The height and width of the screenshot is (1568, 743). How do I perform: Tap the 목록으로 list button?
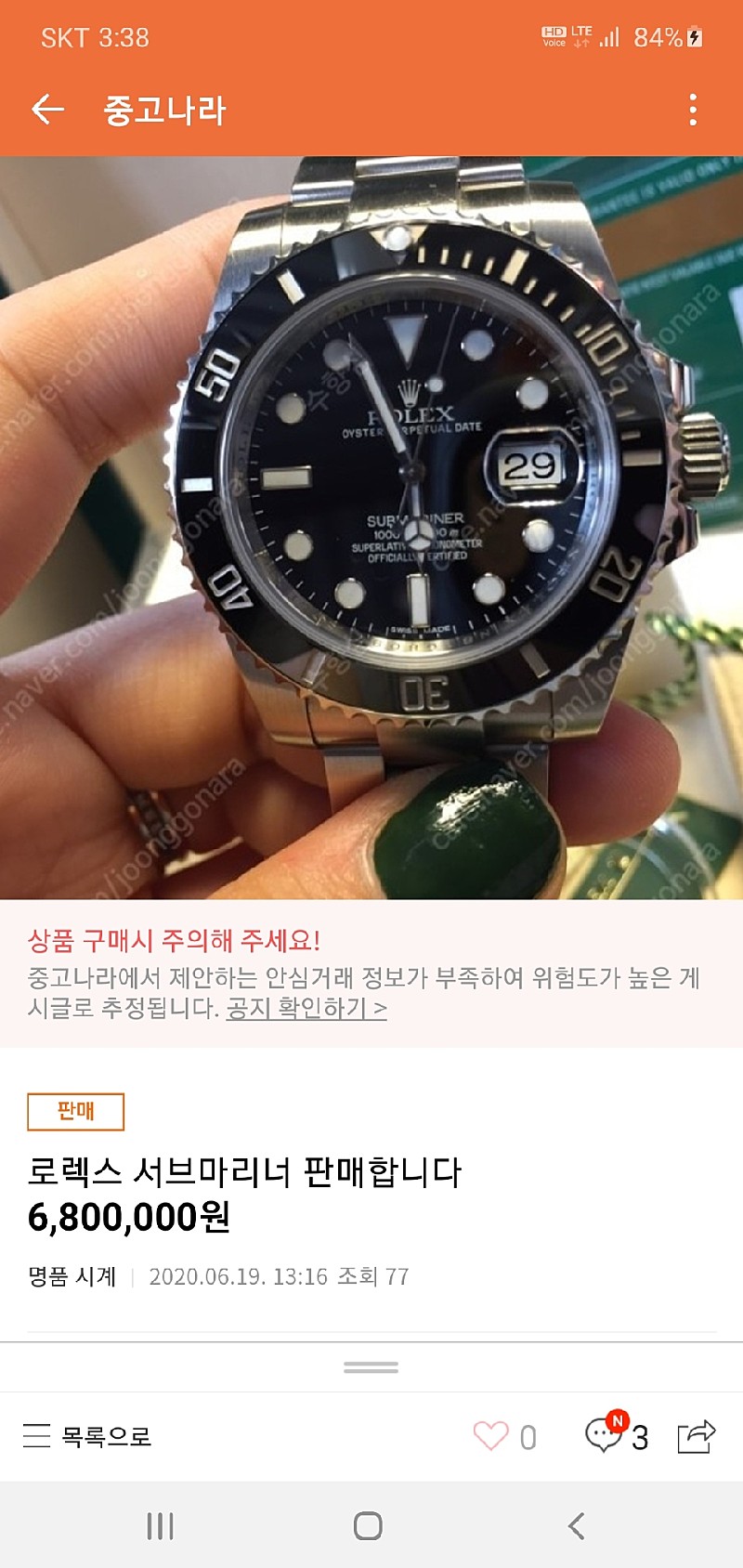click(x=87, y=1436)
